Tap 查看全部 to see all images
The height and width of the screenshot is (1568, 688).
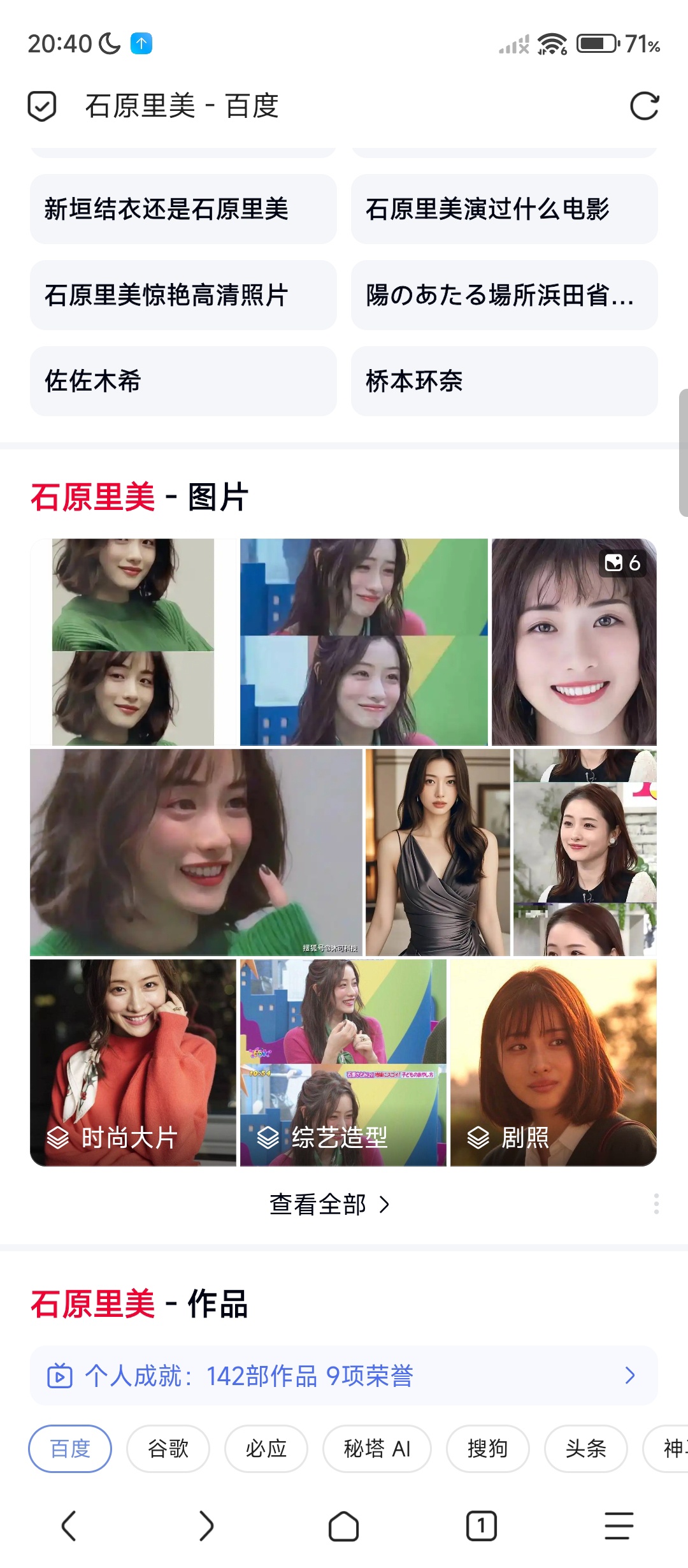(329, 1205)
